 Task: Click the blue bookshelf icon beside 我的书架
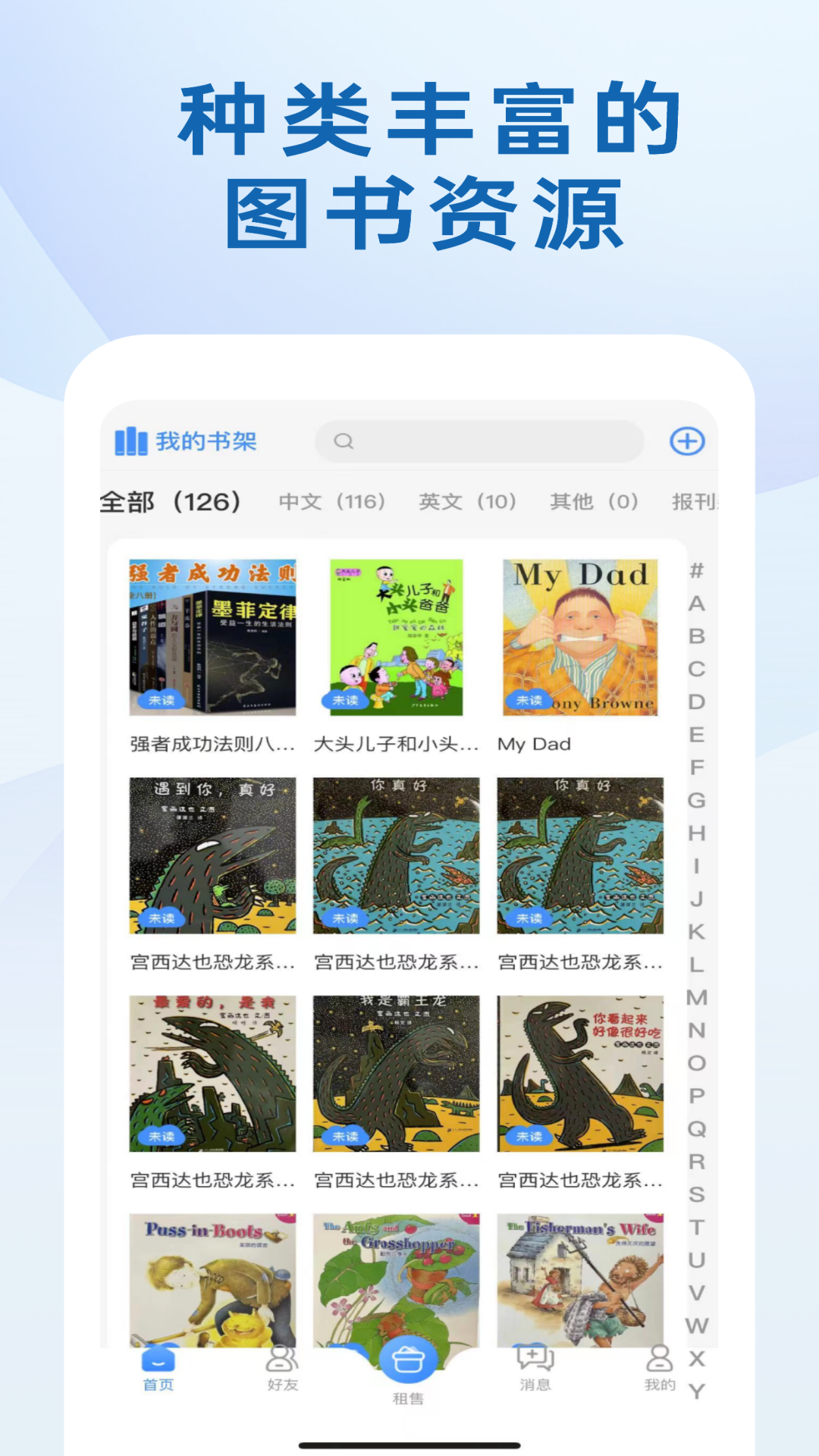click(x=130, y=441)
